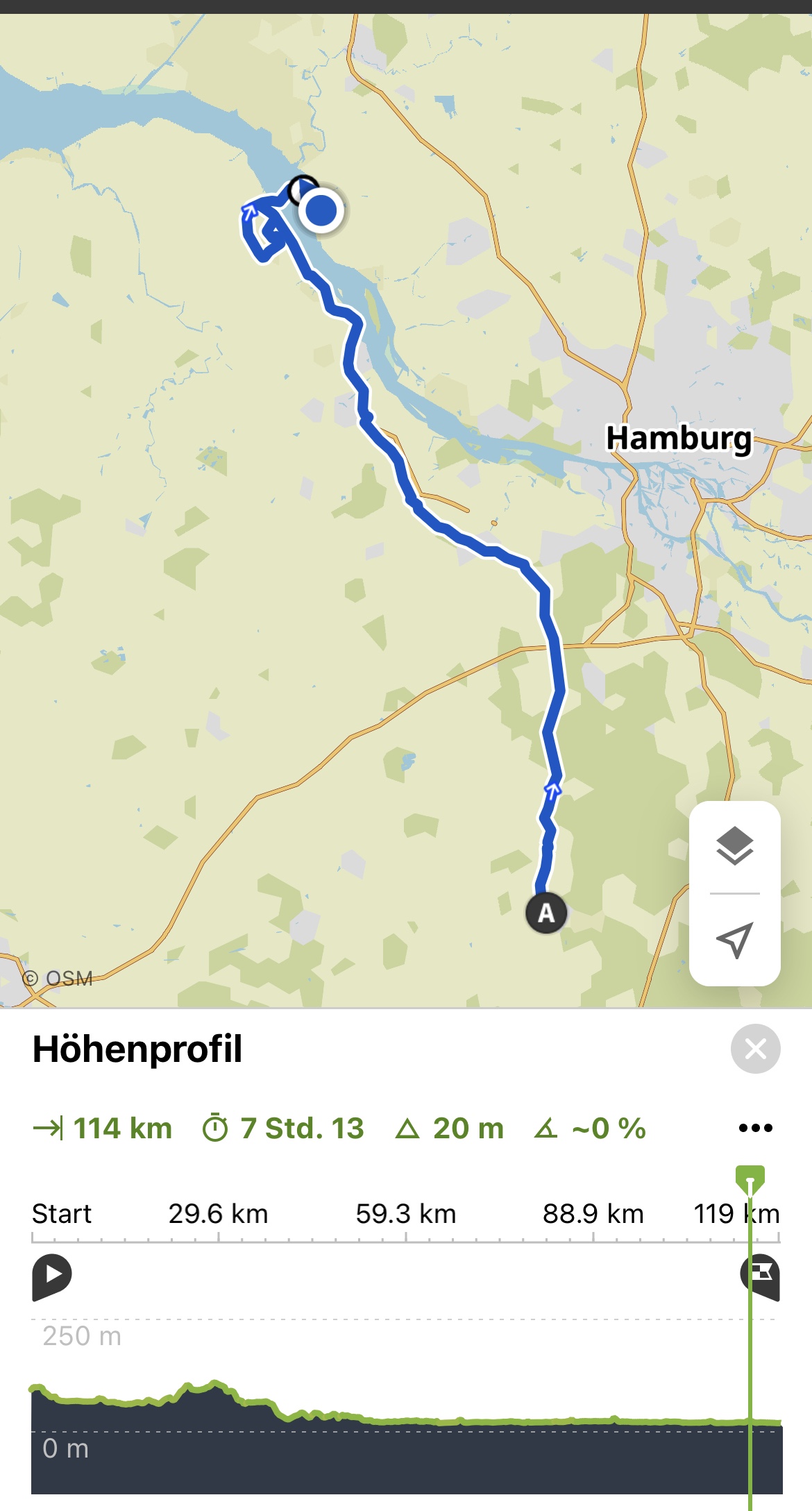
Task: Tap the blue current location dot
Action: point(321,210)
